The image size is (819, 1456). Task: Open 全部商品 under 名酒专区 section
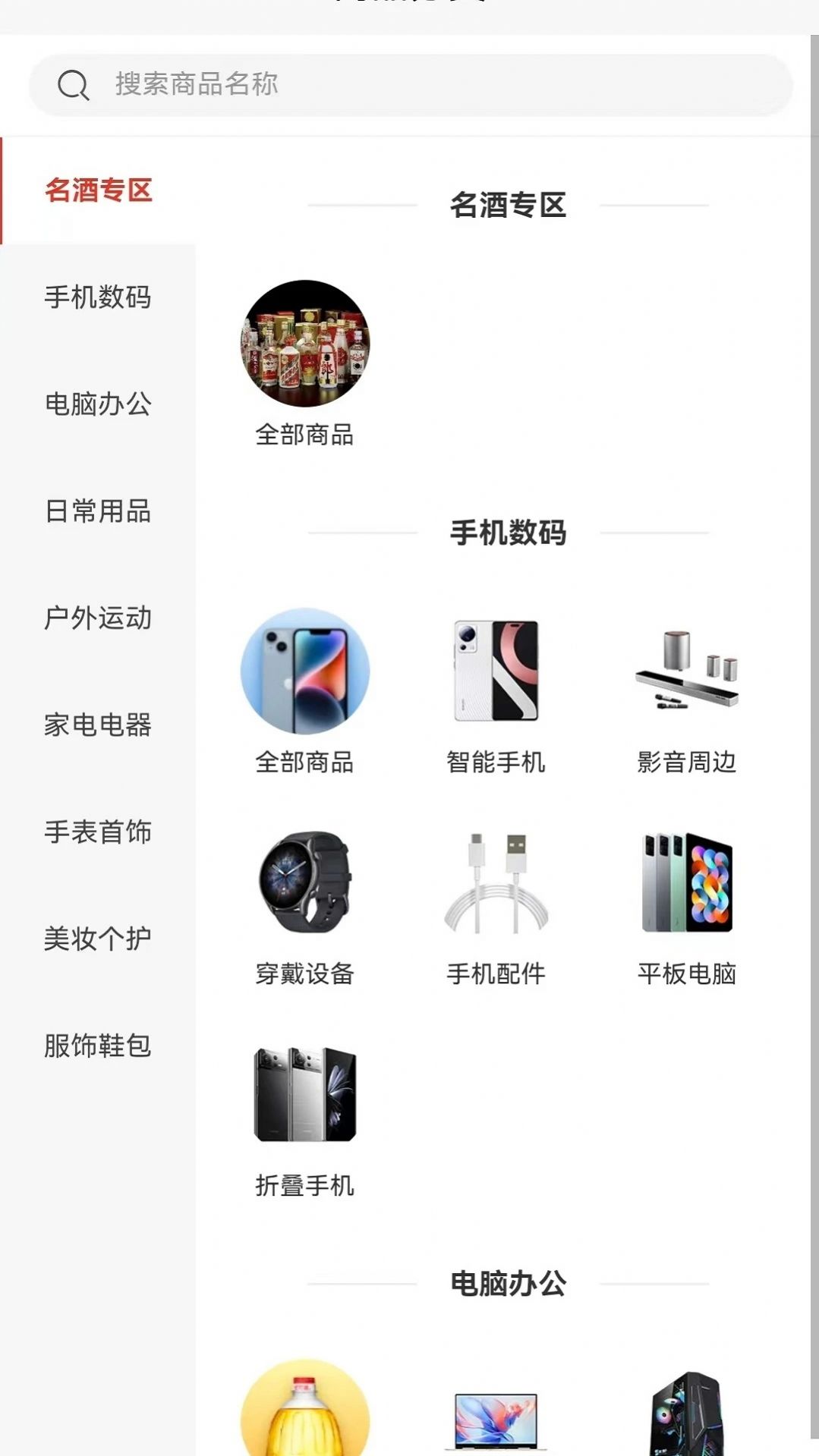[x=306, y=345]
